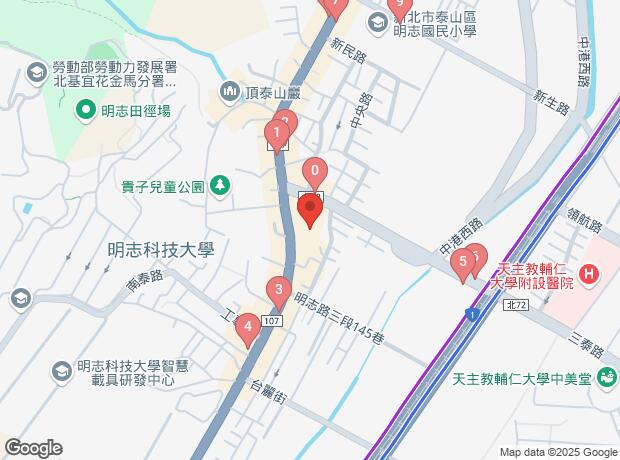
Task: Open the Google logo link
Action: click(33, 447)
